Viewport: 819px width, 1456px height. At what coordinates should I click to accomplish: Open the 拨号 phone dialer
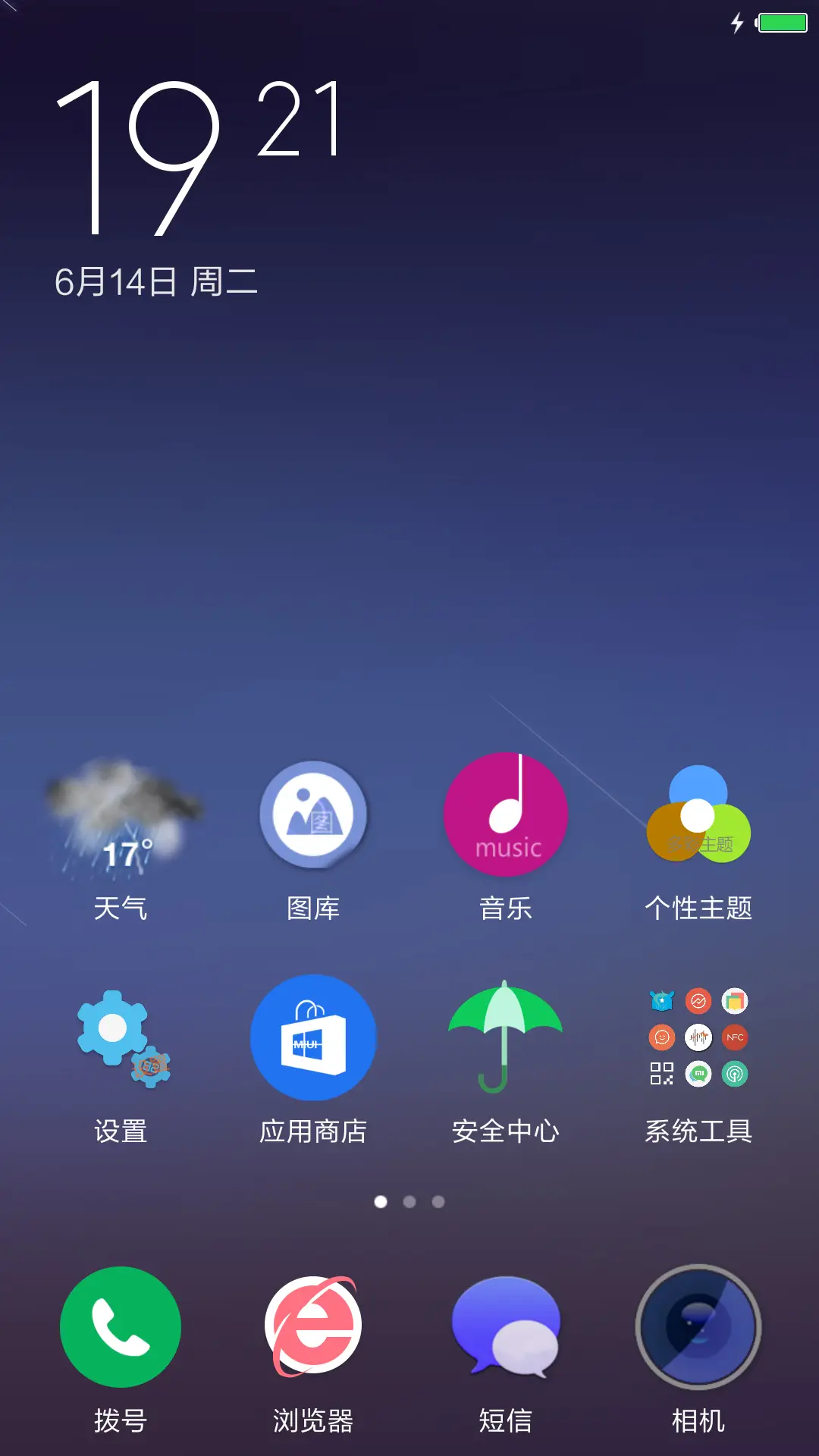click(x=121, y=1327)
